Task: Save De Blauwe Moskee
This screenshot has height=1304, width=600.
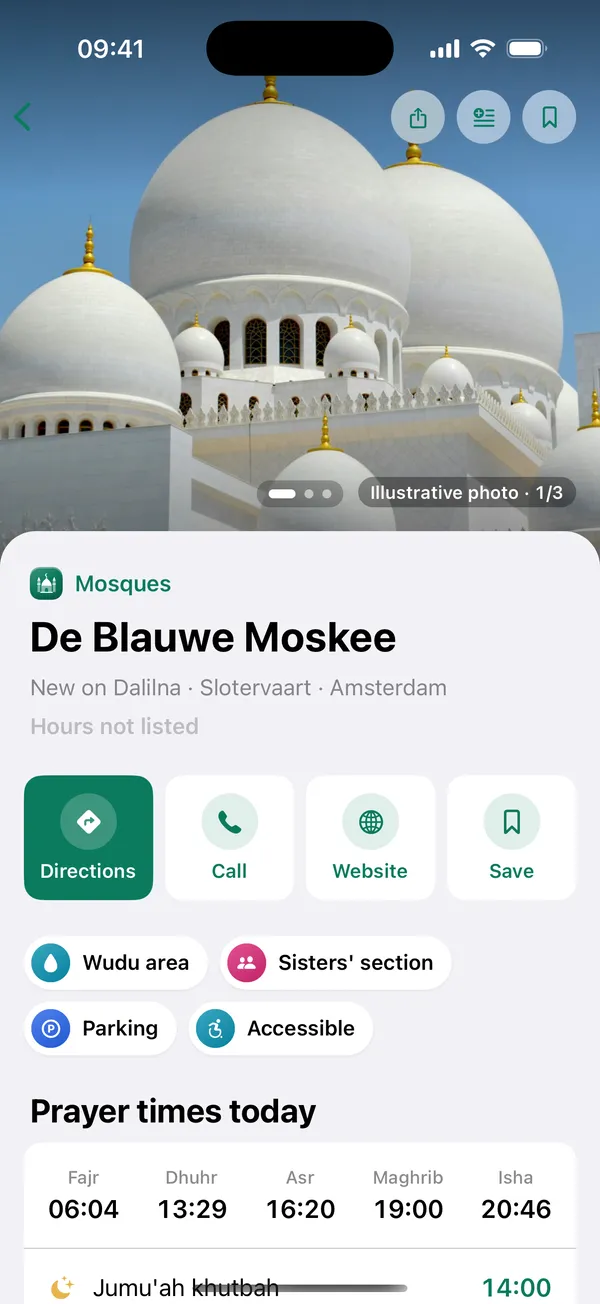Action: pos(511,838)
